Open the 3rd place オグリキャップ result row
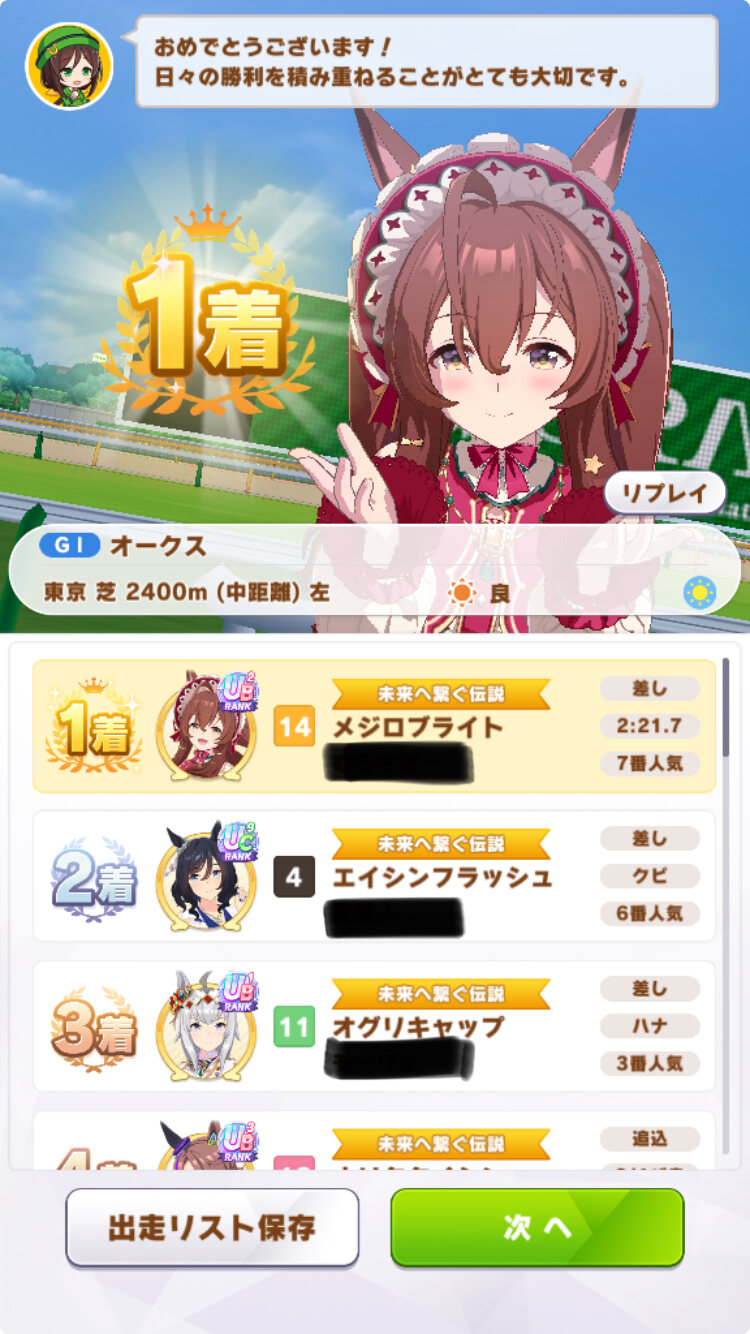Viewport: 750px width, 1334px height. click(x=374, y=1026)
